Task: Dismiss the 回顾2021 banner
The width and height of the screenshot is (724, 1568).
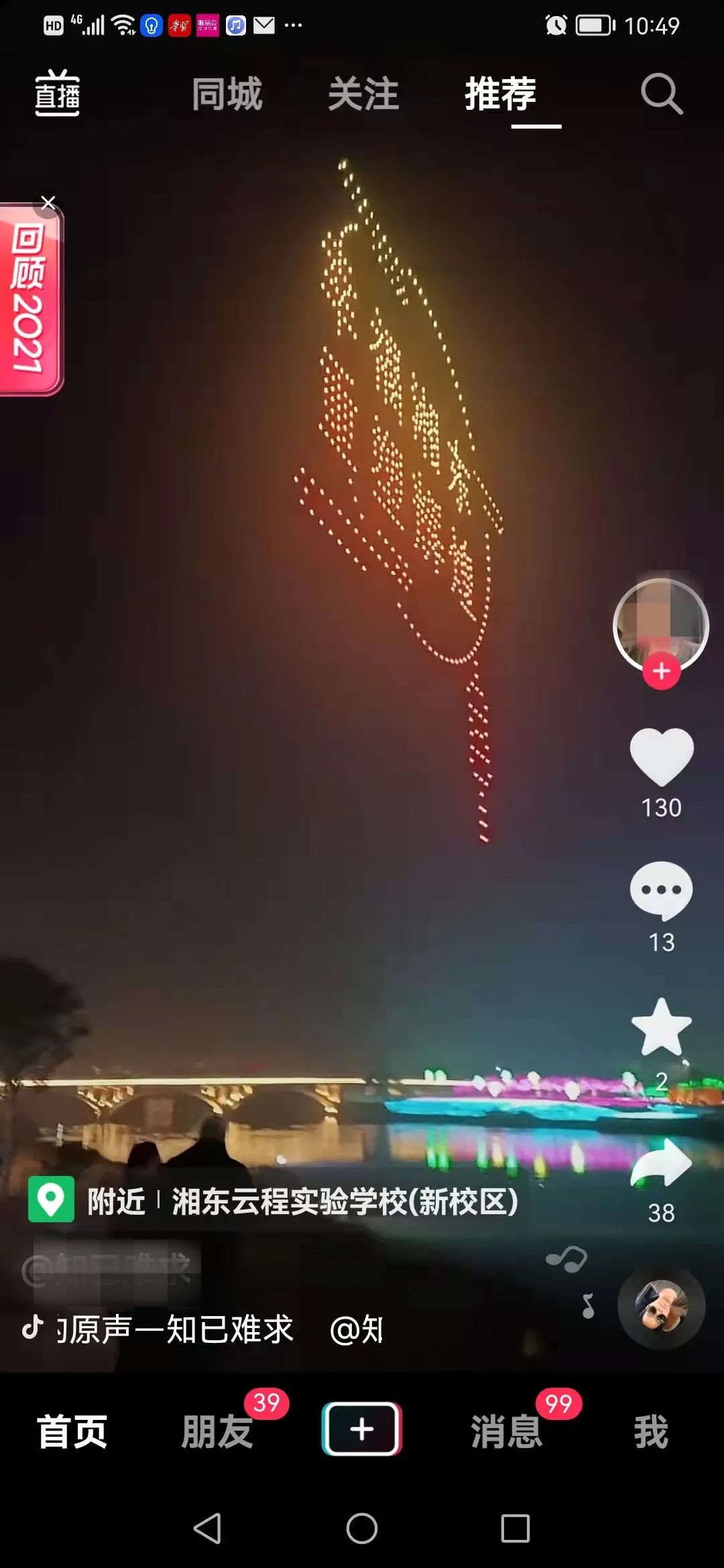Action: 48,202
